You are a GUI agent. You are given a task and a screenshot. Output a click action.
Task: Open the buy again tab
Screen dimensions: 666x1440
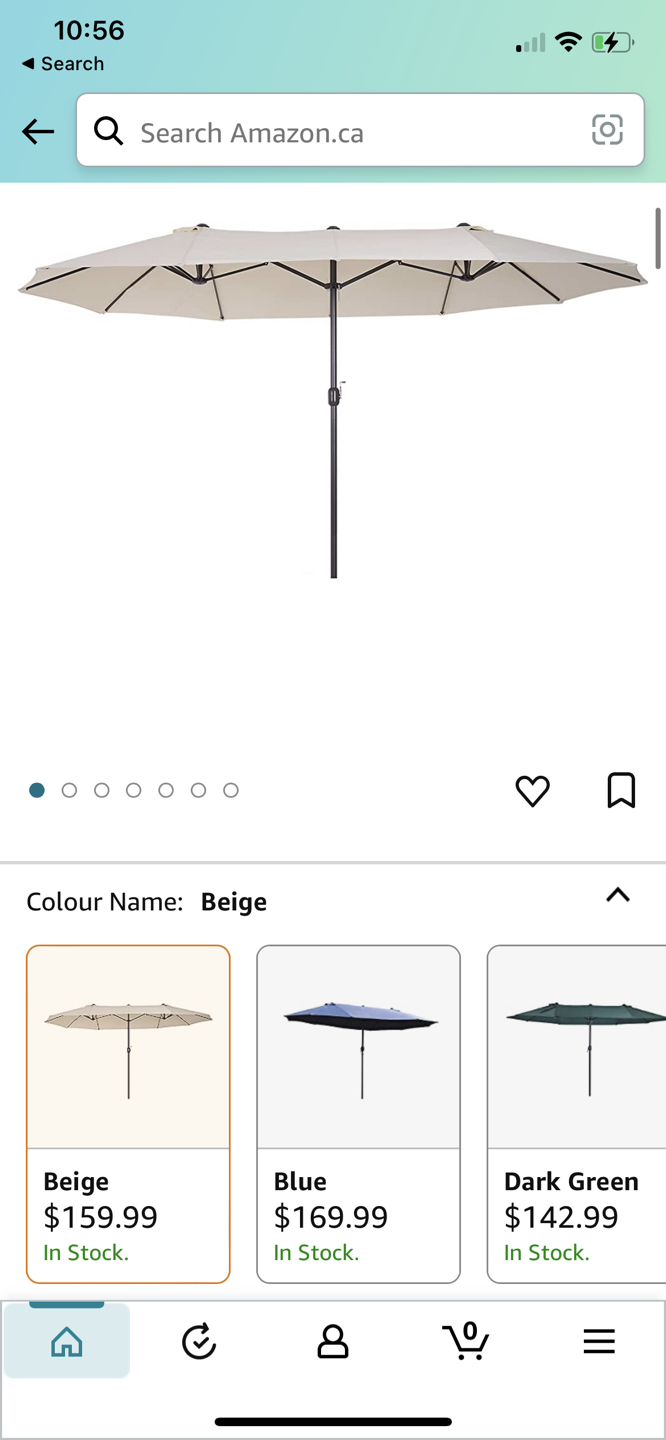199,1342
